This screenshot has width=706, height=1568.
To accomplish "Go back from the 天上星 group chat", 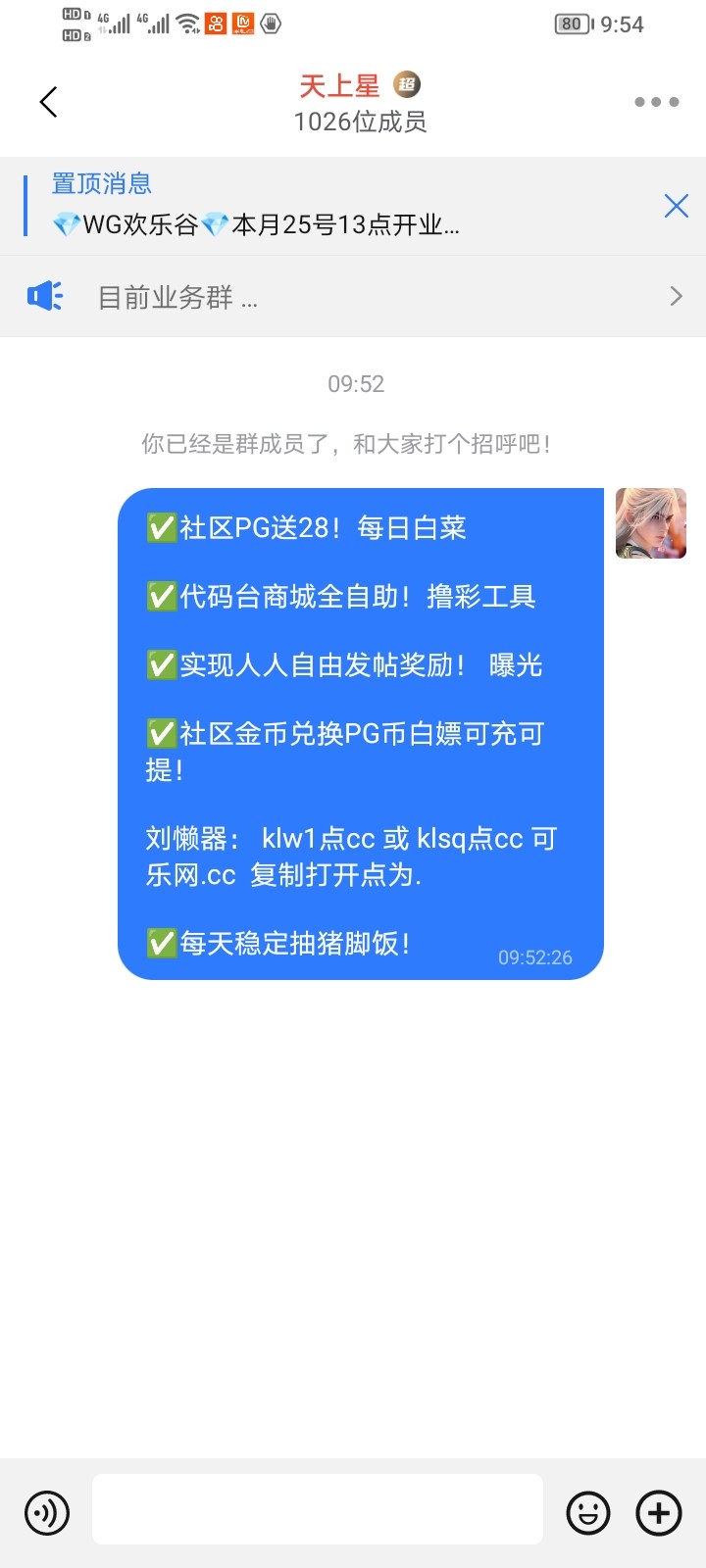I will [48, 102].
